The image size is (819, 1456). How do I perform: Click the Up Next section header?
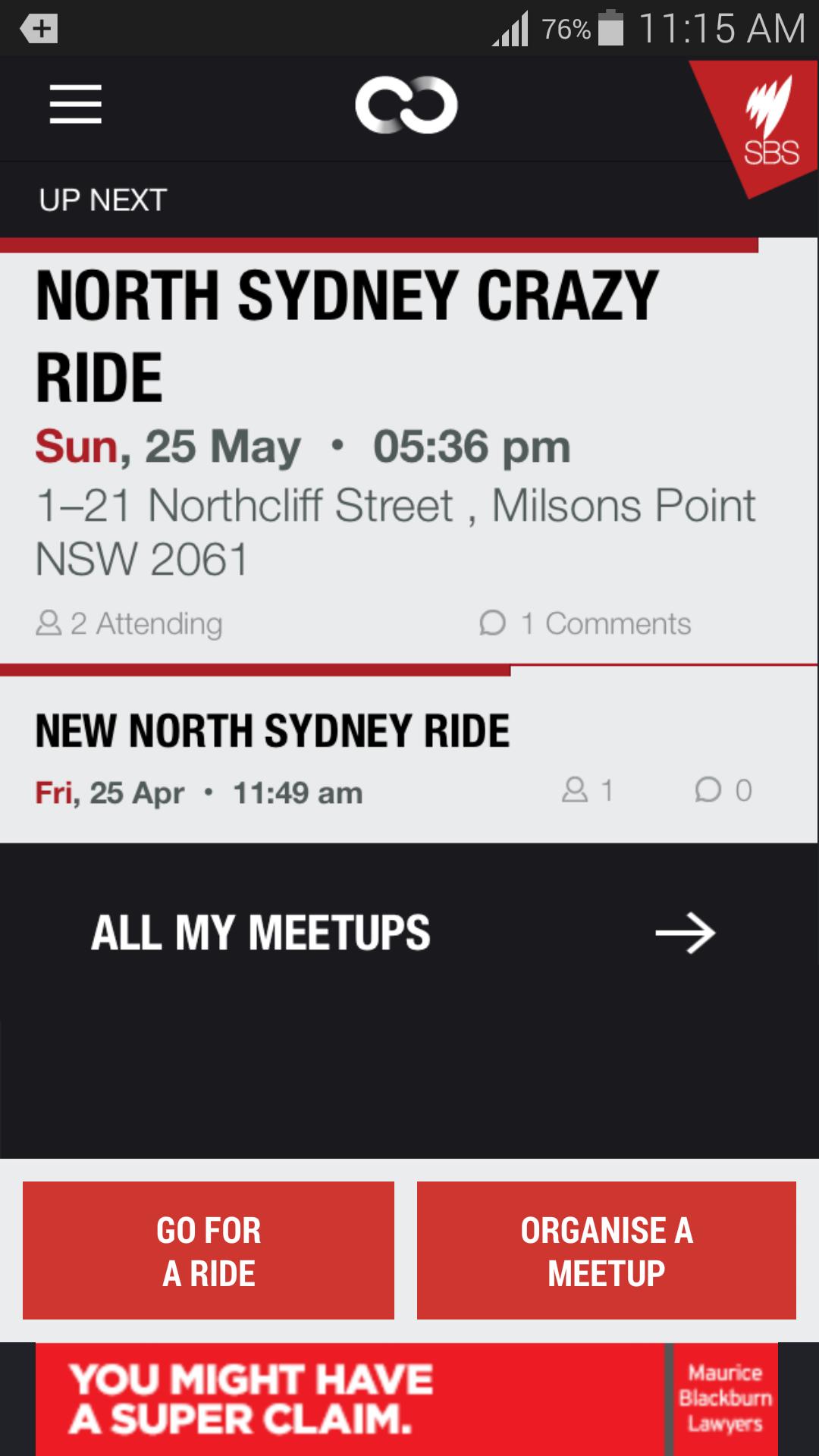click(102, 199)
